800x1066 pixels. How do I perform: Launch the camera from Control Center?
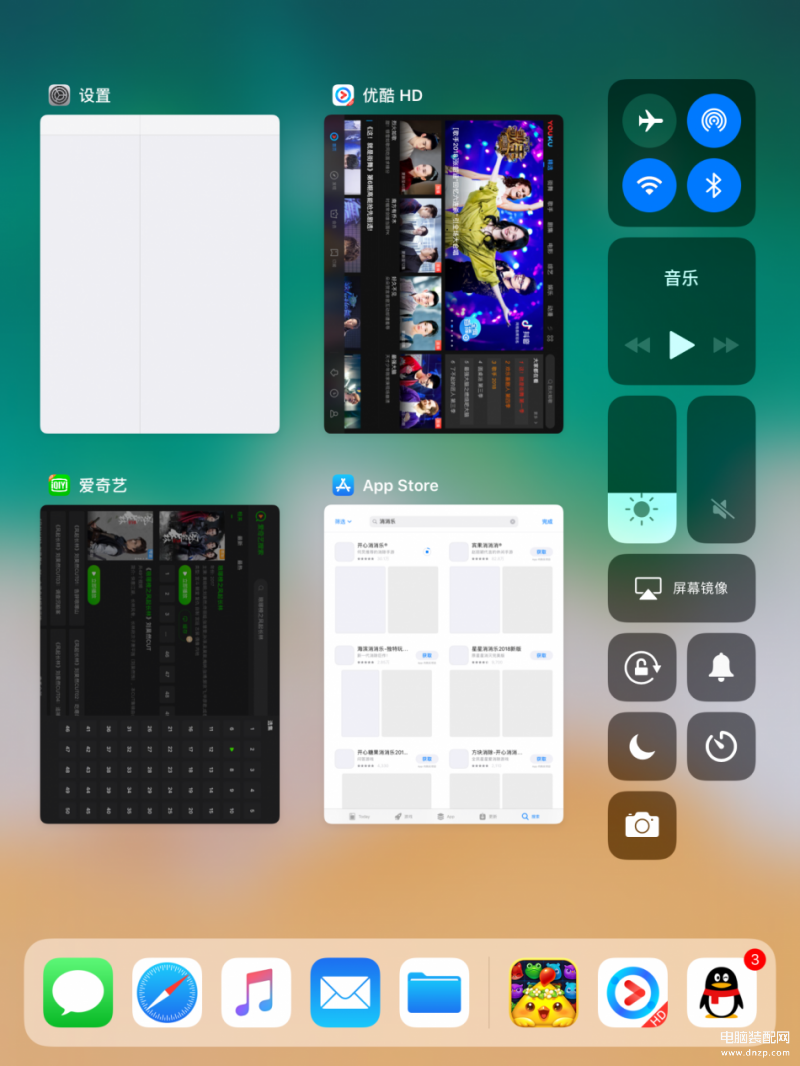coord(642,825)
